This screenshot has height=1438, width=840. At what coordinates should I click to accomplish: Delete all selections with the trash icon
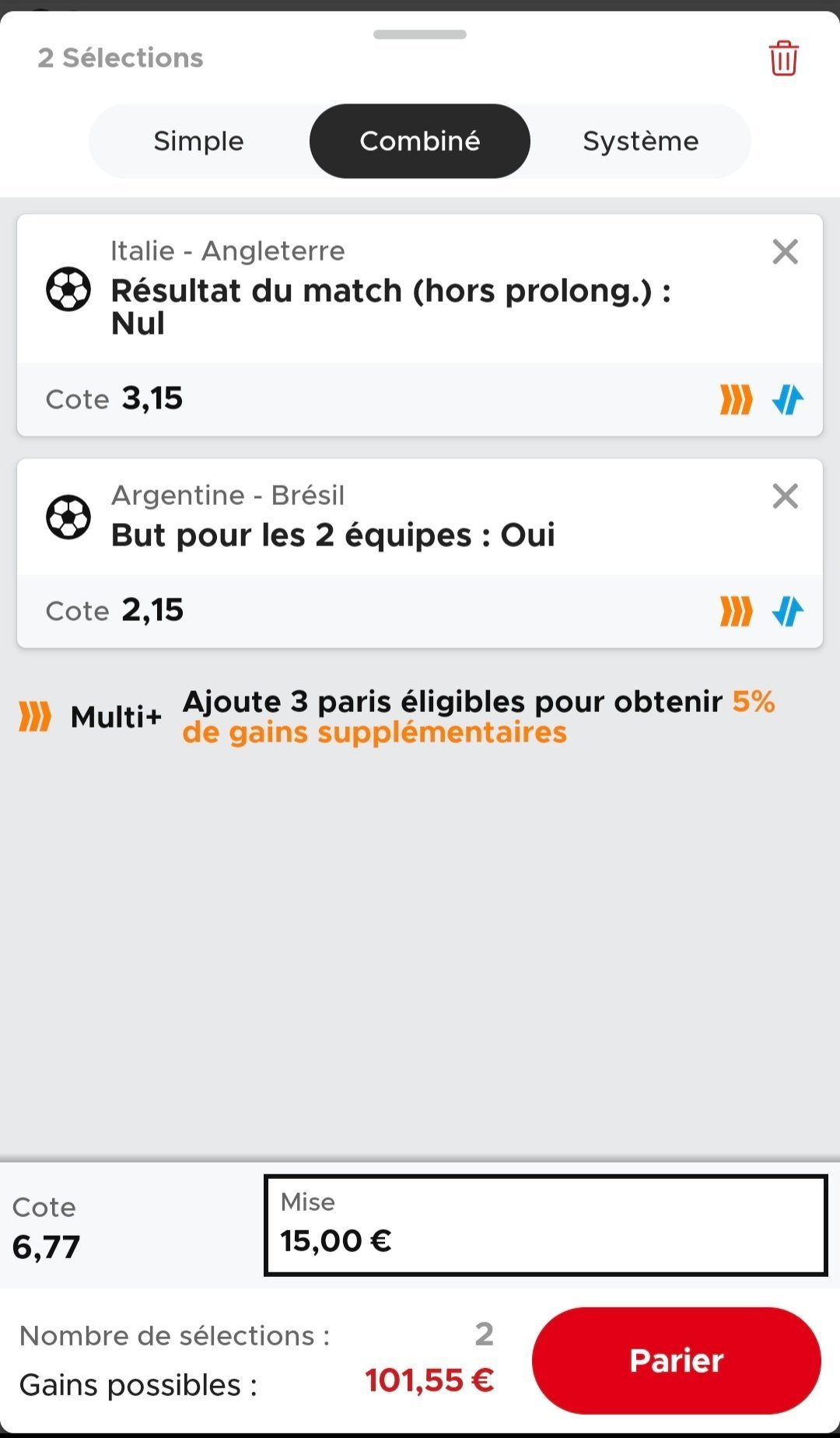[783, 58]
